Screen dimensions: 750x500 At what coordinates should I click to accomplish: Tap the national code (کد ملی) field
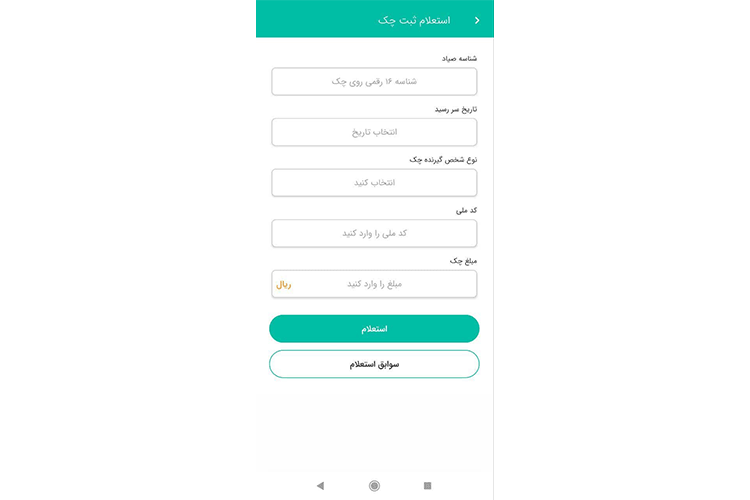(374, 233)
